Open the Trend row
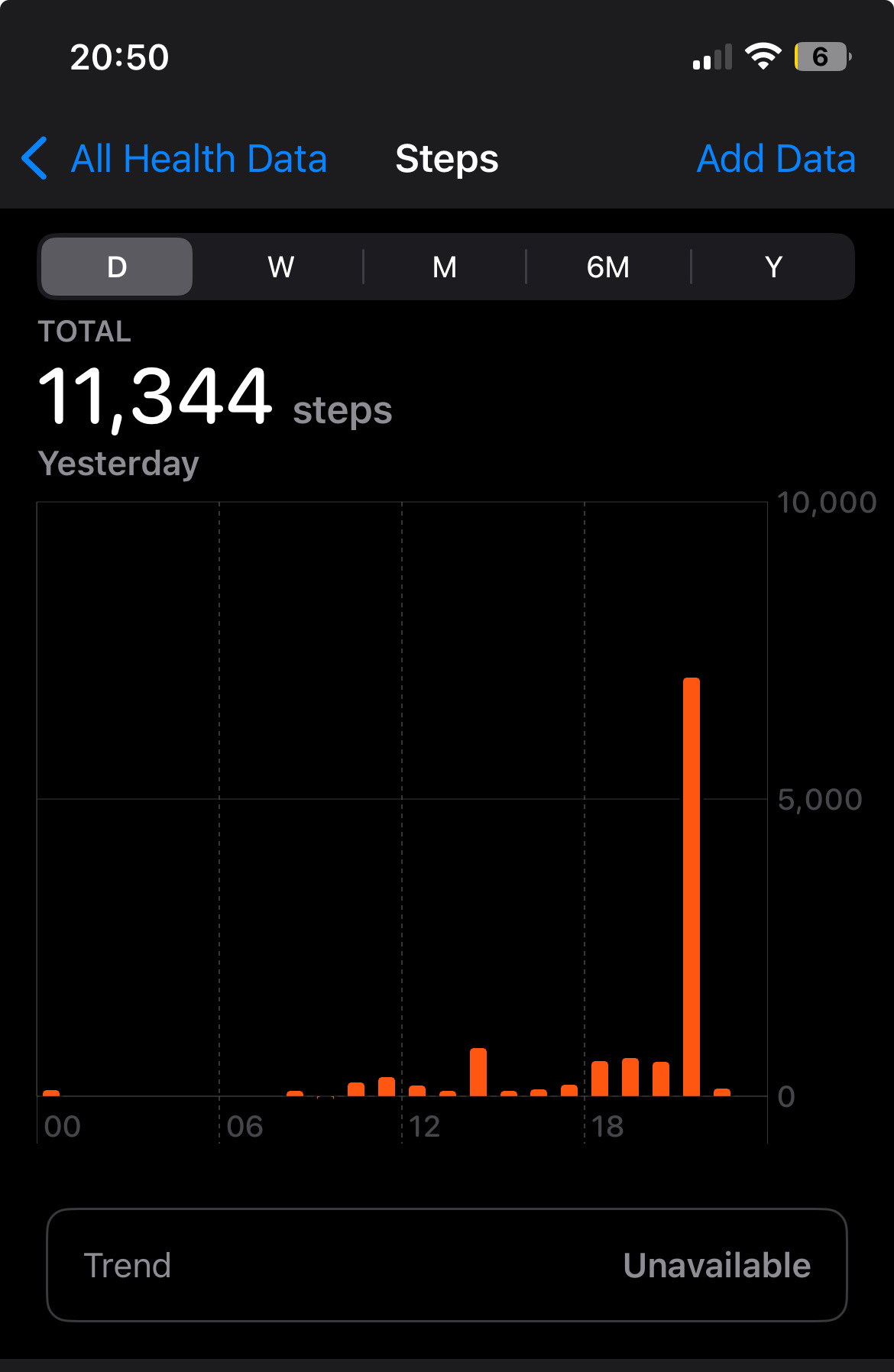Screen dimensions: 894x1372 click(447, 1265)
